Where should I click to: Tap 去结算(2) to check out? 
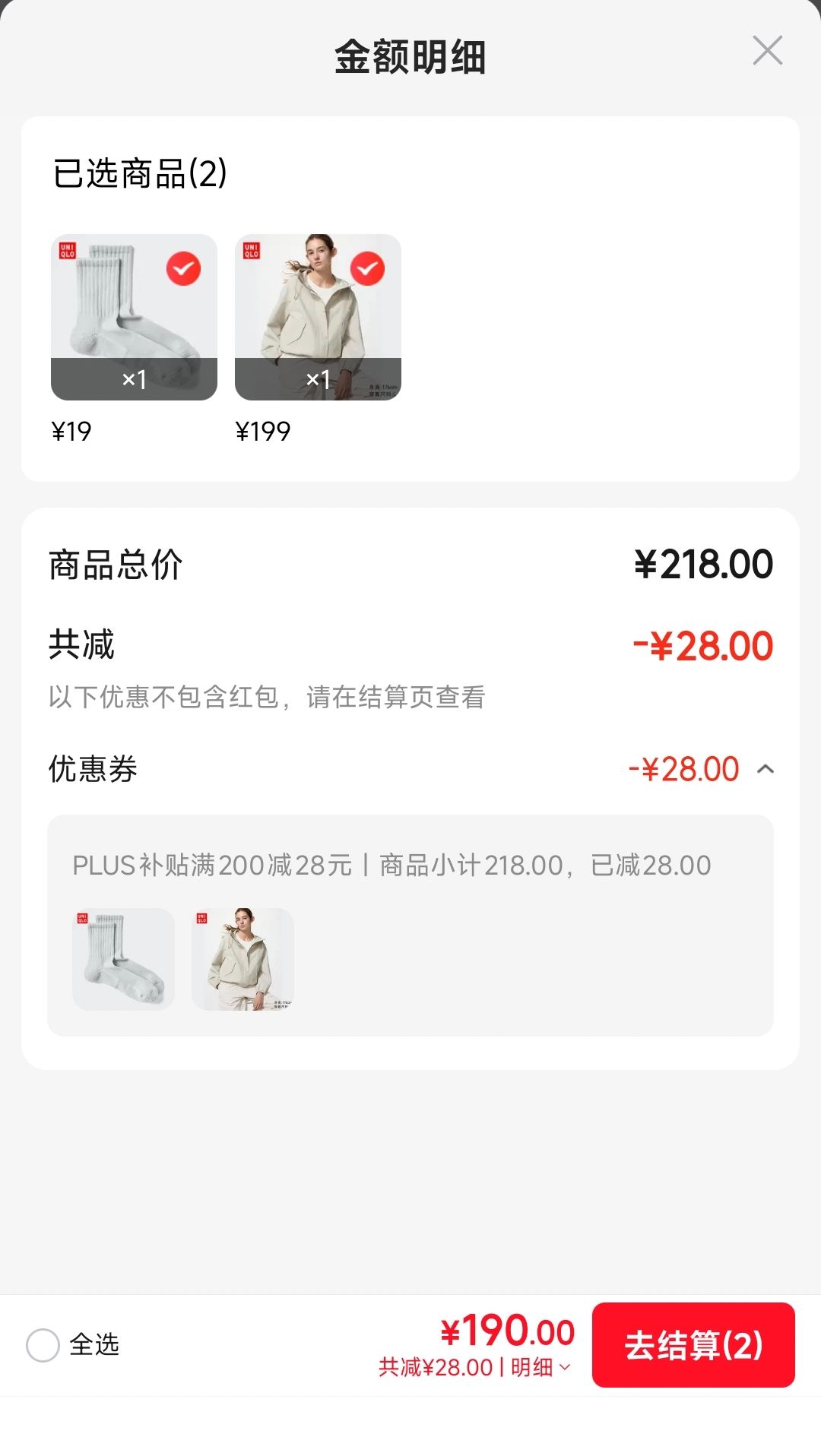[x=693, y=1345]
